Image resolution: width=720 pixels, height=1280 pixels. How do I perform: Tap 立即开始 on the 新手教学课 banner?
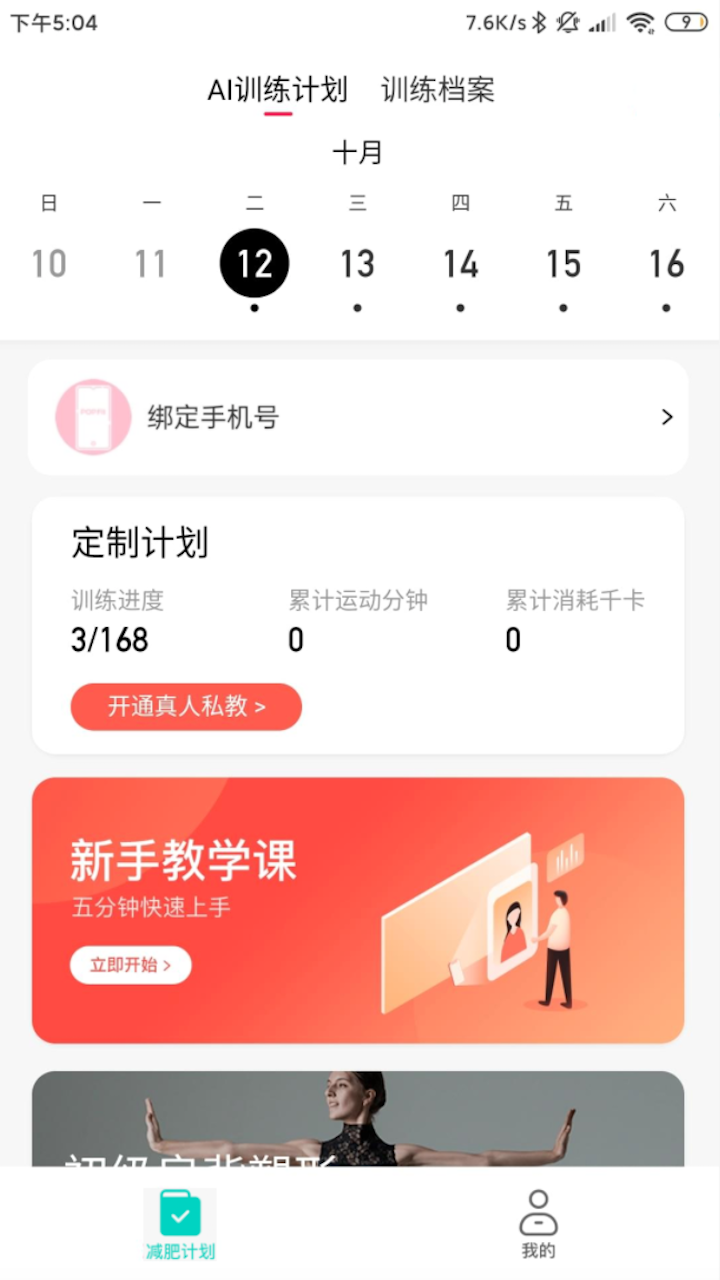pyautogui.click(x=130, y=965)
